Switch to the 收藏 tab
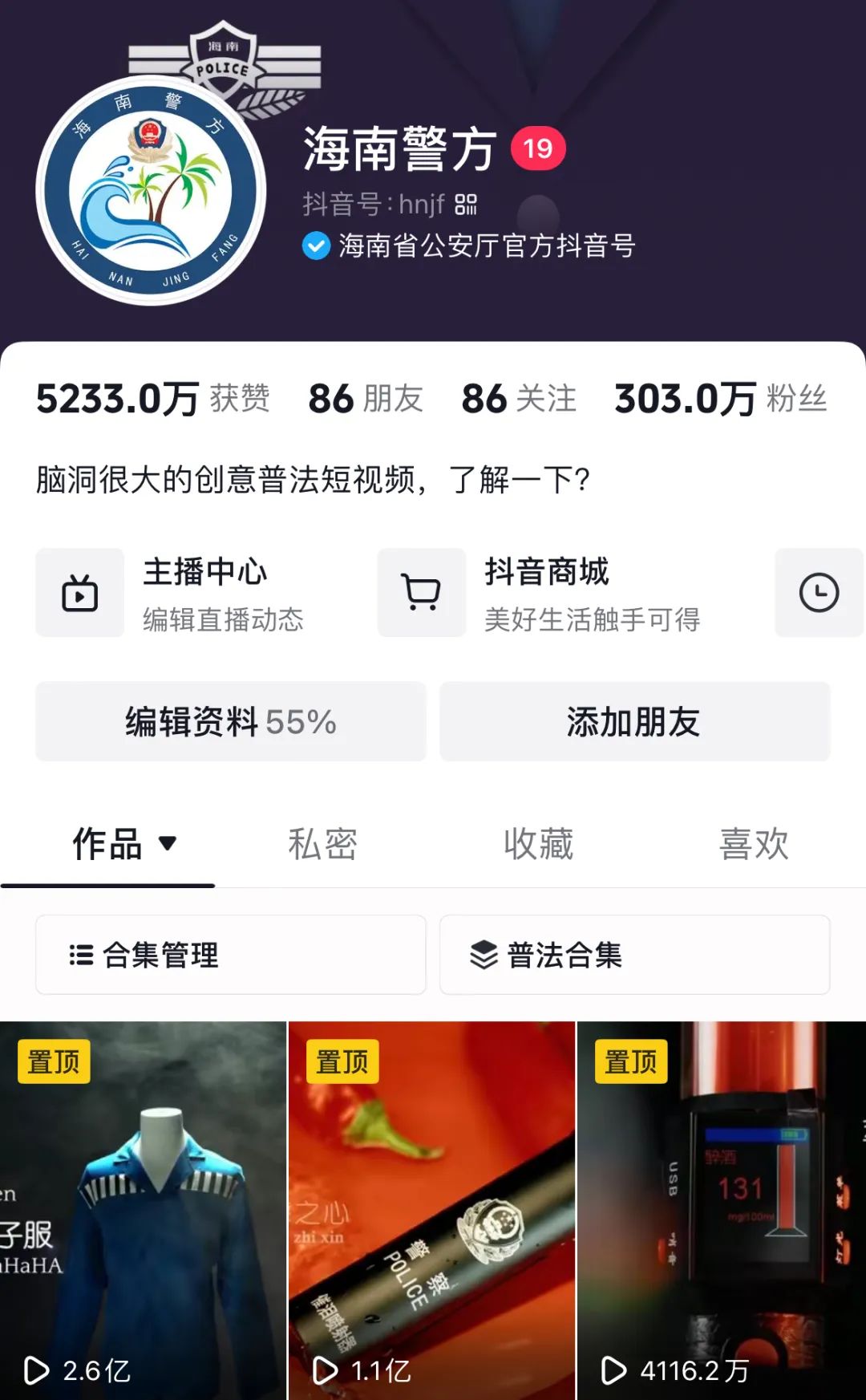Image resolution: width=866 pixels, height=1400 pixels. pyautogui.click(x=538, y=844)
